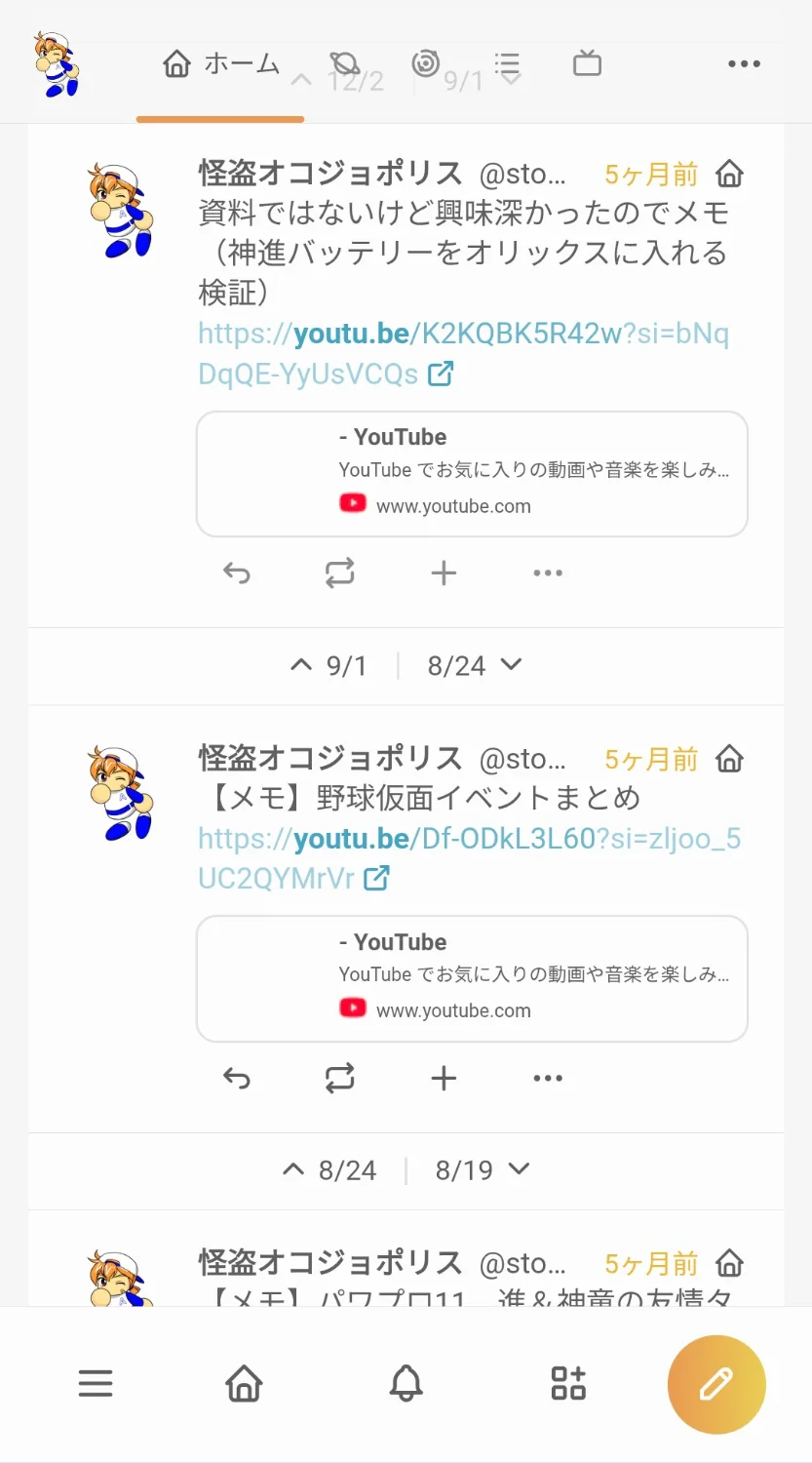Reply to the 野球仮面イベントまとめ post
812x1463 pixels.
click(x=237, y=1079)
